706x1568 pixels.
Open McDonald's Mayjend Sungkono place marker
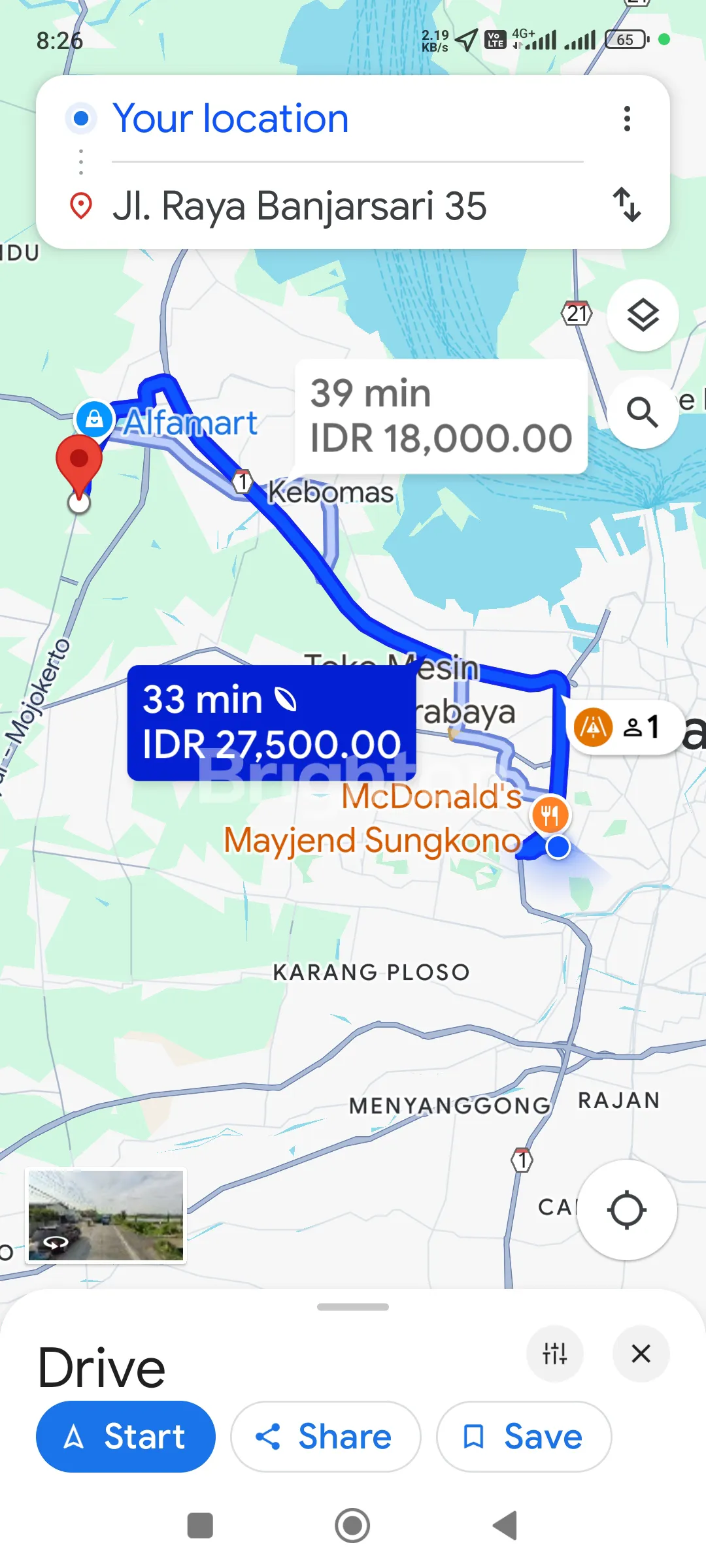click(x=550, y=815)
